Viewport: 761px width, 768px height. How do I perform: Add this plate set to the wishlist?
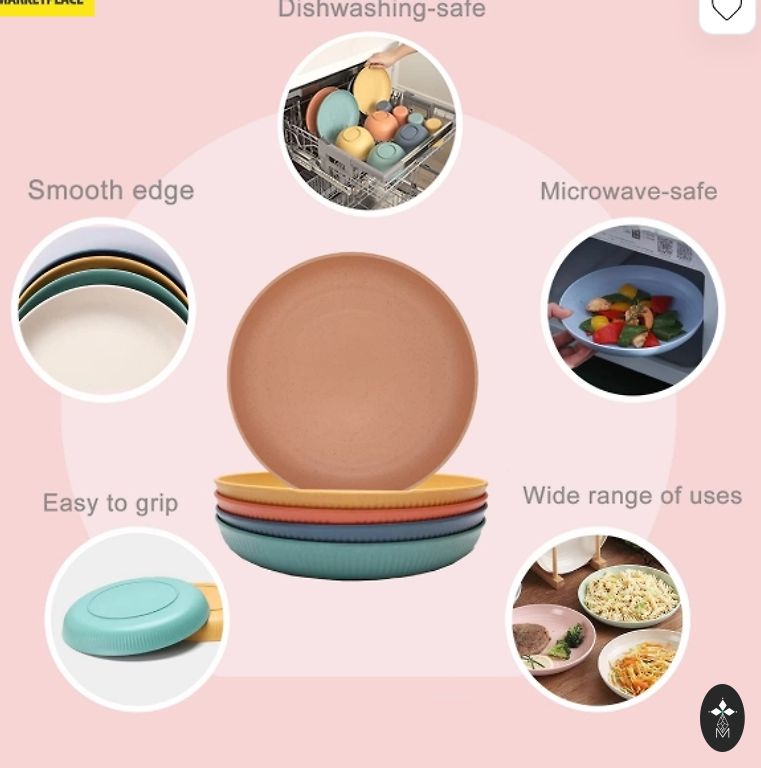727,11
